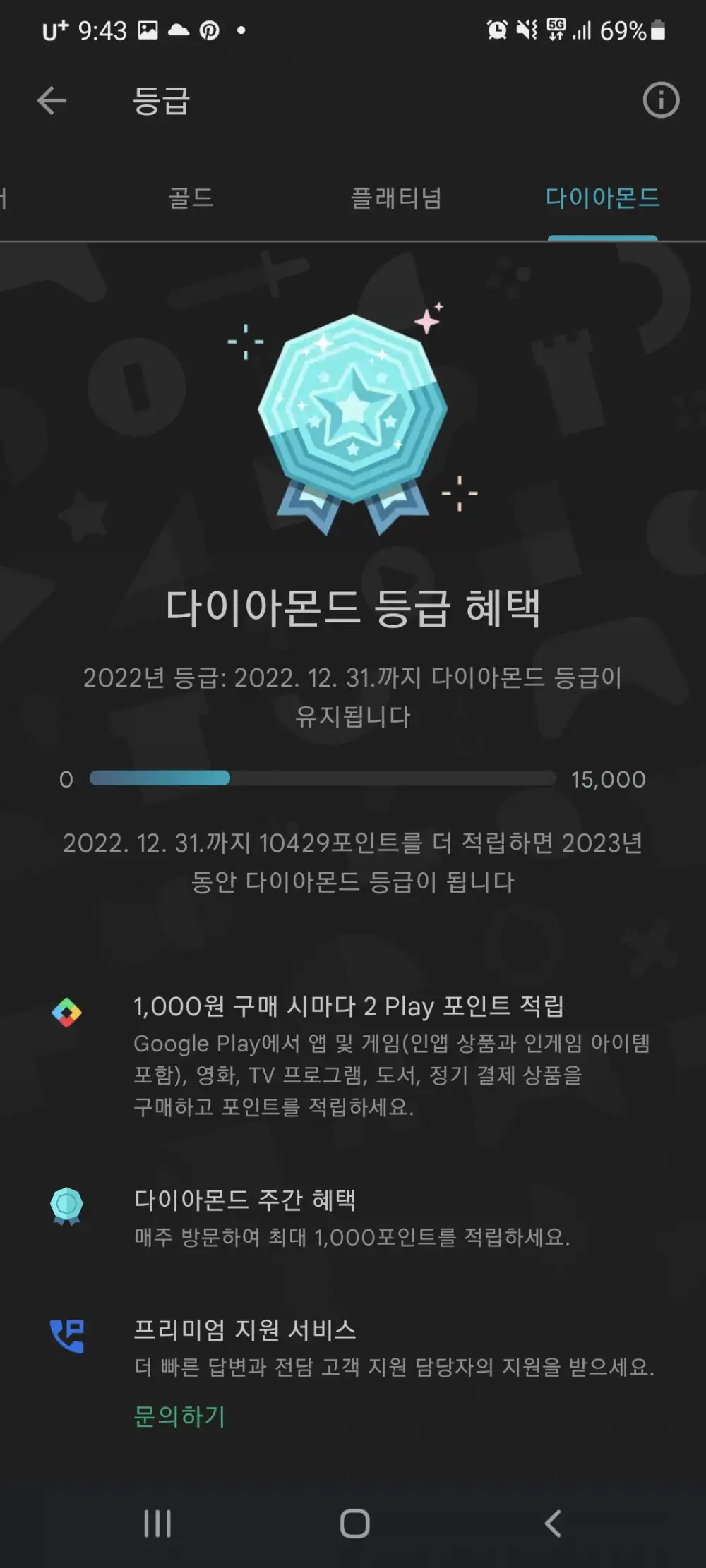The height and width of the screenshot is (1568, 706).
Task: Switch to the 골드 tab
Action: 191,198
